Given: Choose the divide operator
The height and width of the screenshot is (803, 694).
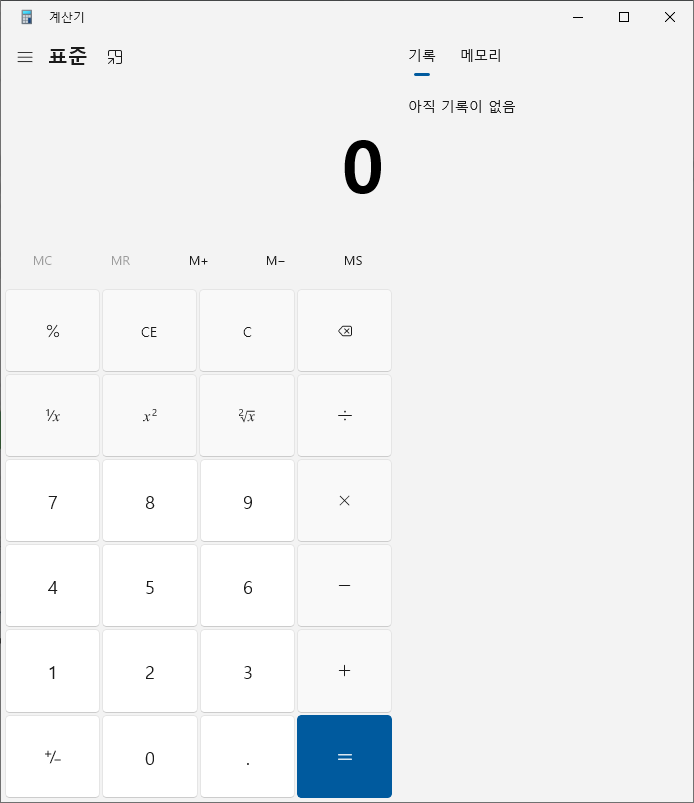Looking at the screenshot, I should [x=344, y=416].
